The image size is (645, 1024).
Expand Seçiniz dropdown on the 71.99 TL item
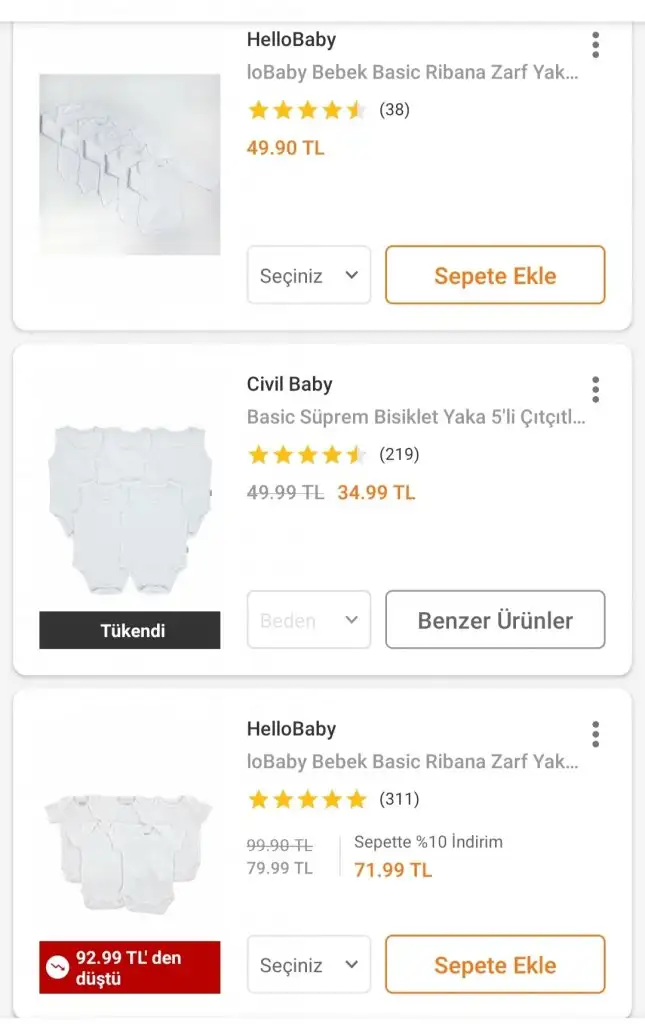(309, 965)
